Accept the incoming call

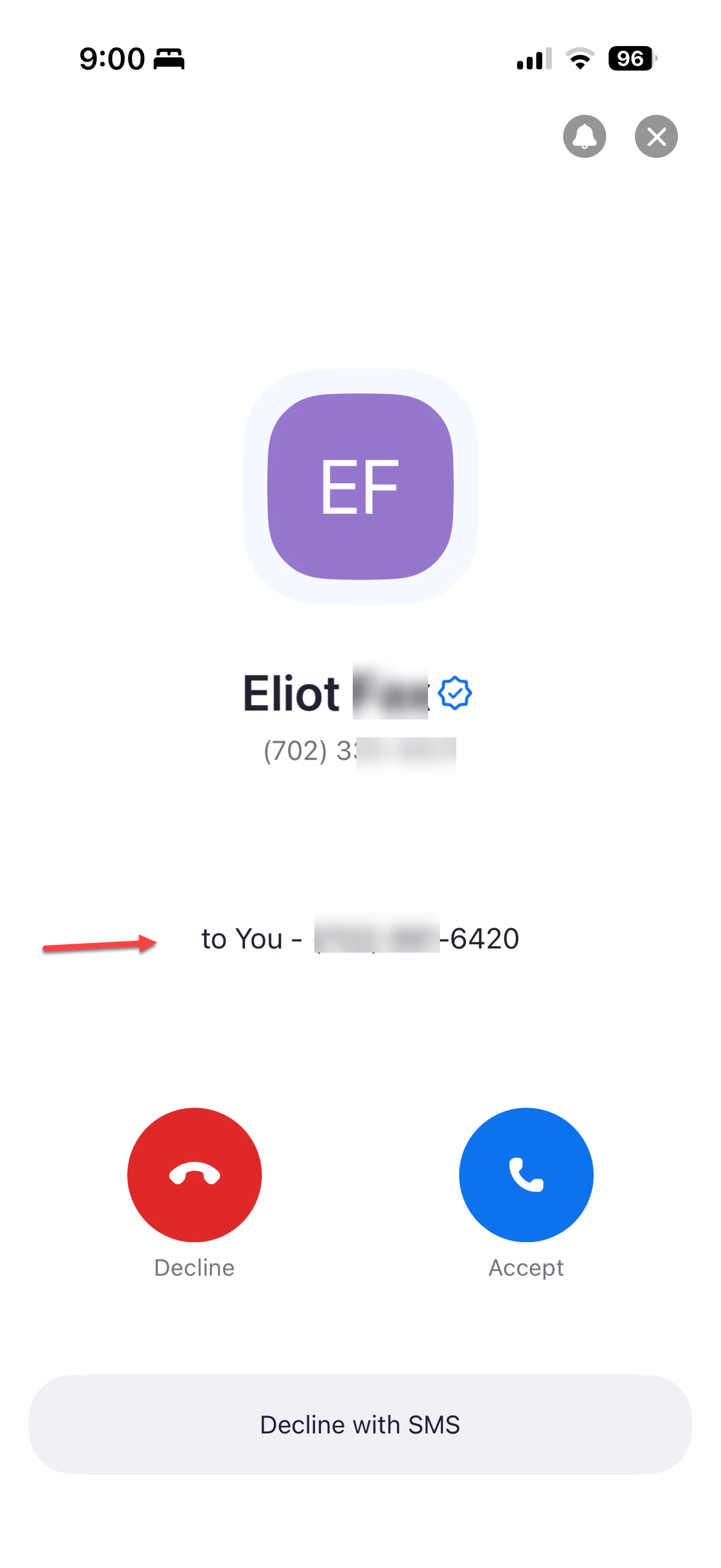click(526, 1174)
